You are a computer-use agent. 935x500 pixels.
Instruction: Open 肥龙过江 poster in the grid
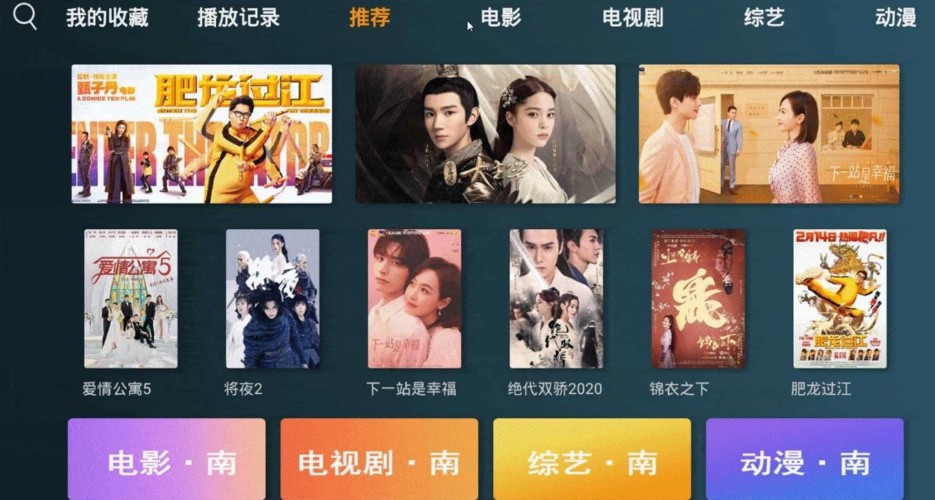[839, 299]
